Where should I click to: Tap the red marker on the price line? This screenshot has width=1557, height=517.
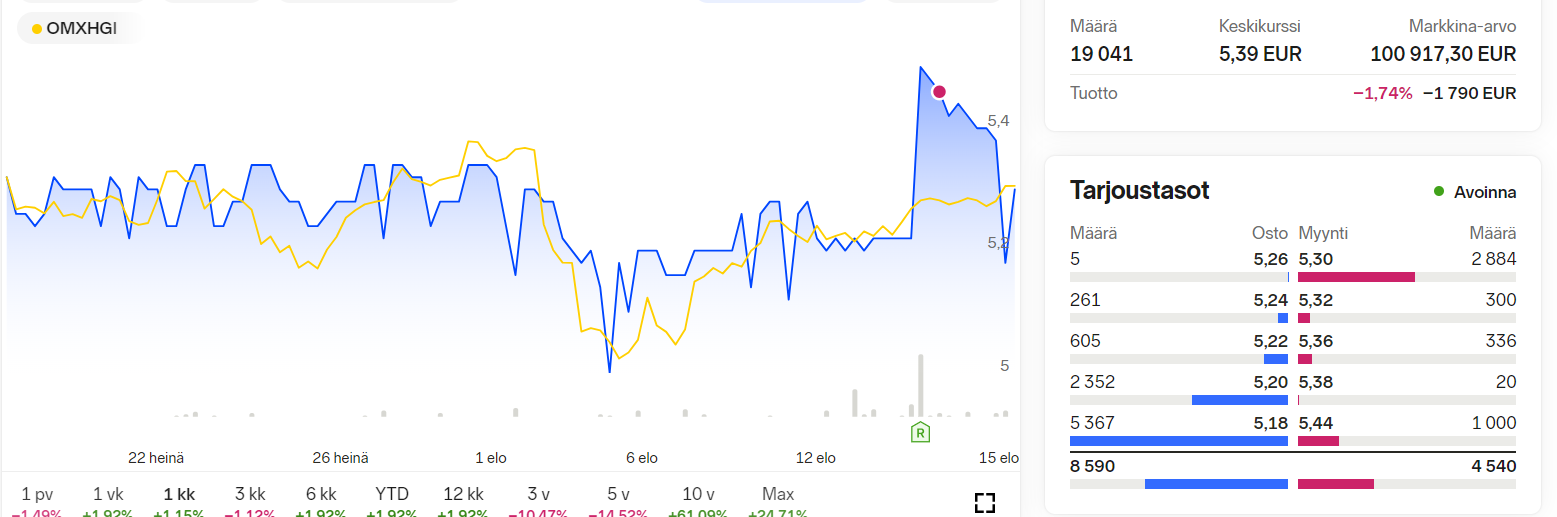[x=939, y=92]
